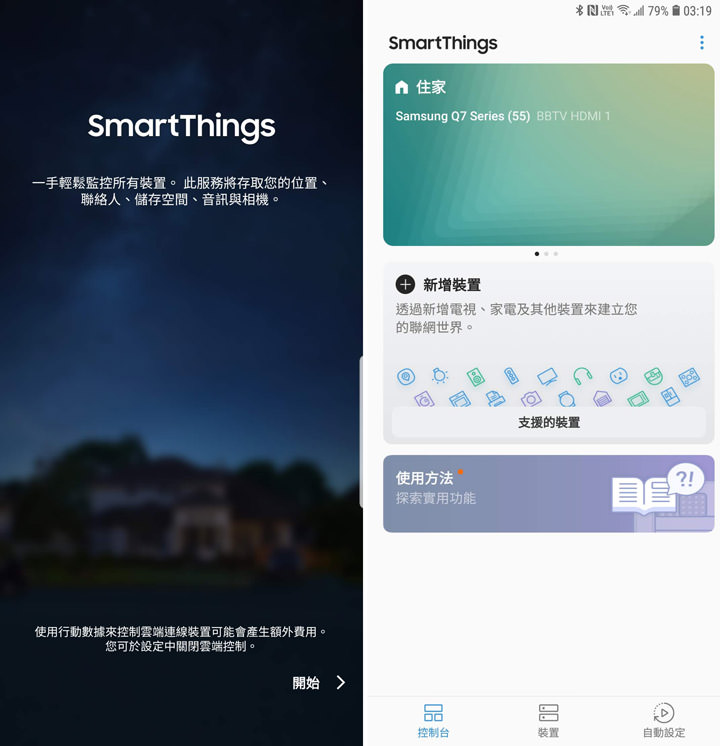Viewport: 720px width, 746px height.
Task: Switch to the 控制台 dashboard tab
Action: click(433, 720)
